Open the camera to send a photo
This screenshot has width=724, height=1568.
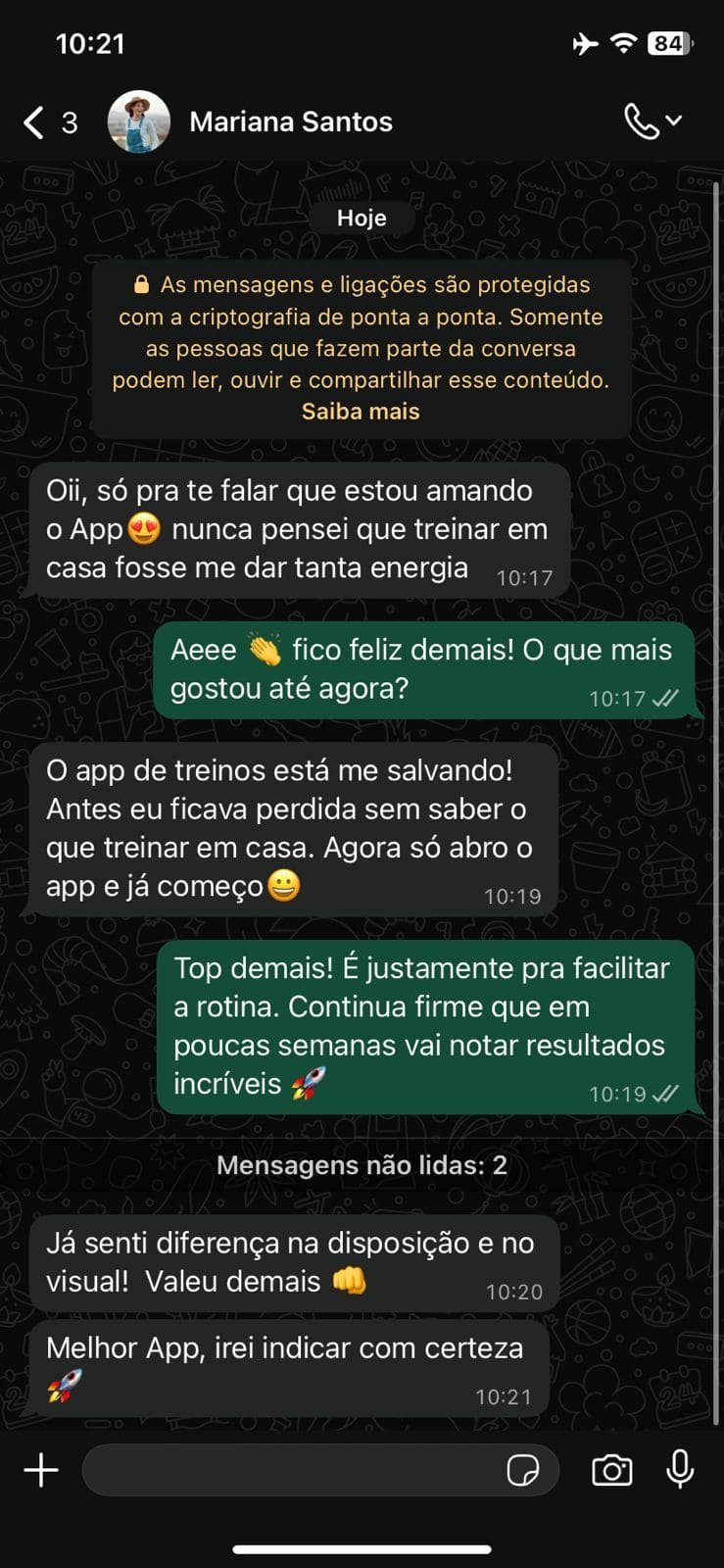click(x=611, y=1470)
